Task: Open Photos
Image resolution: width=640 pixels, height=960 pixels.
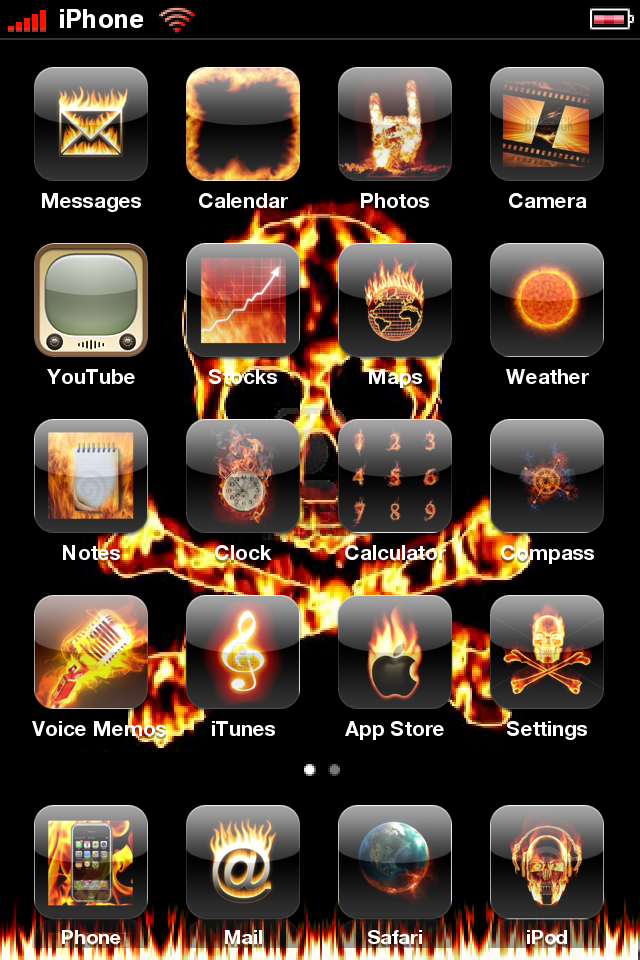Action: 395,124
